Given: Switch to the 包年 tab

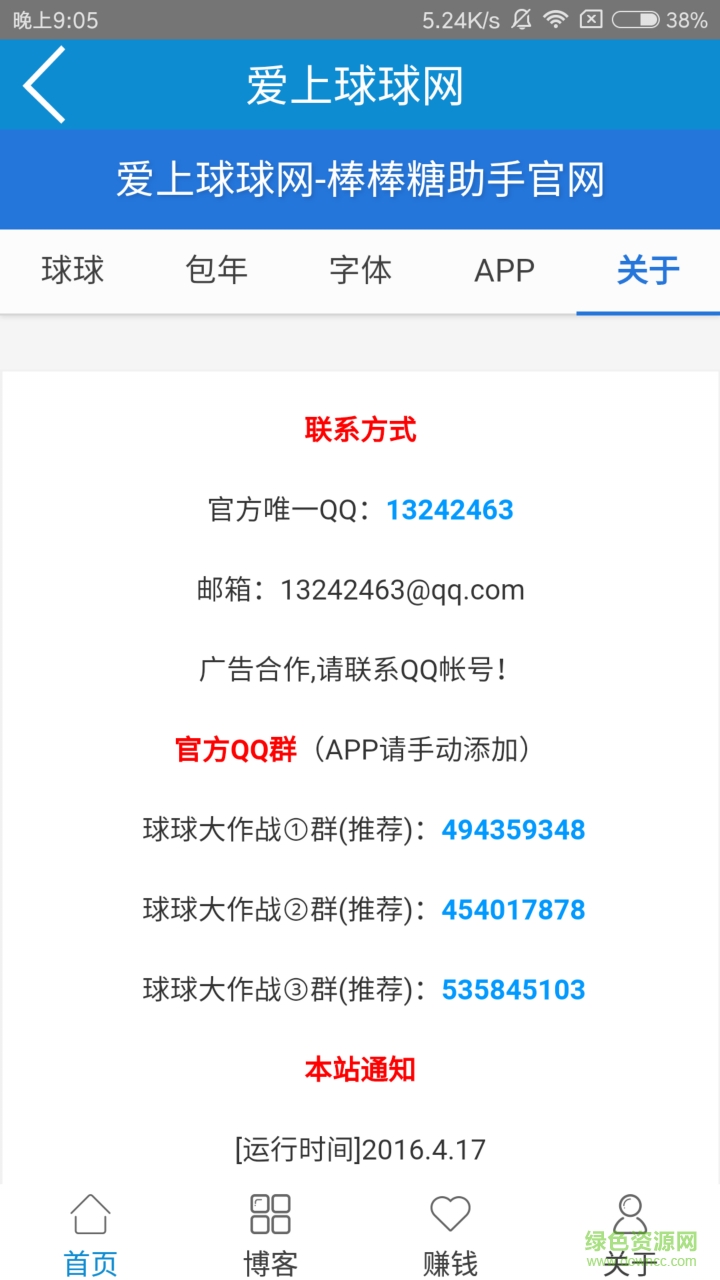Looking at the screenshot, I should tap(216, 270).
